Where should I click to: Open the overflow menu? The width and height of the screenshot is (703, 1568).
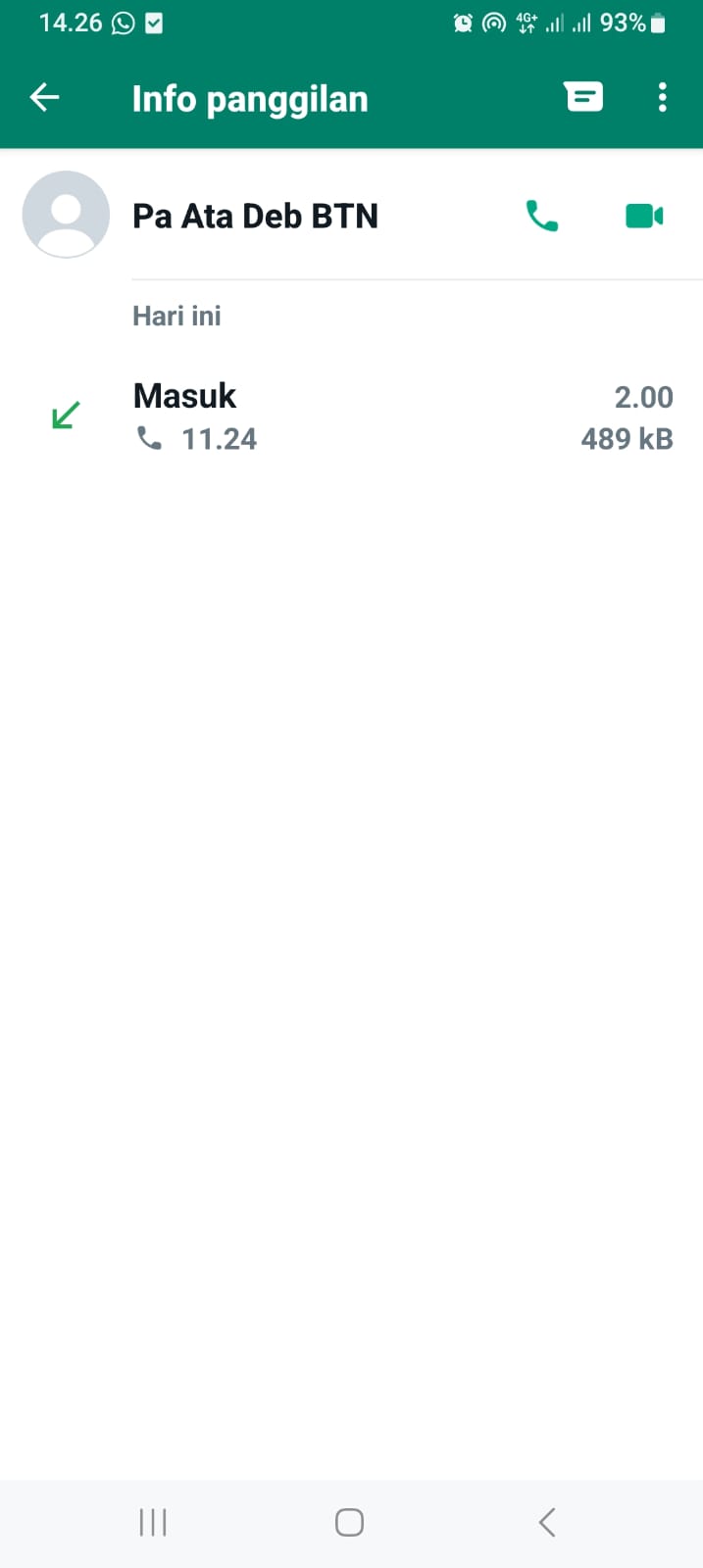(x=663, y=97)
